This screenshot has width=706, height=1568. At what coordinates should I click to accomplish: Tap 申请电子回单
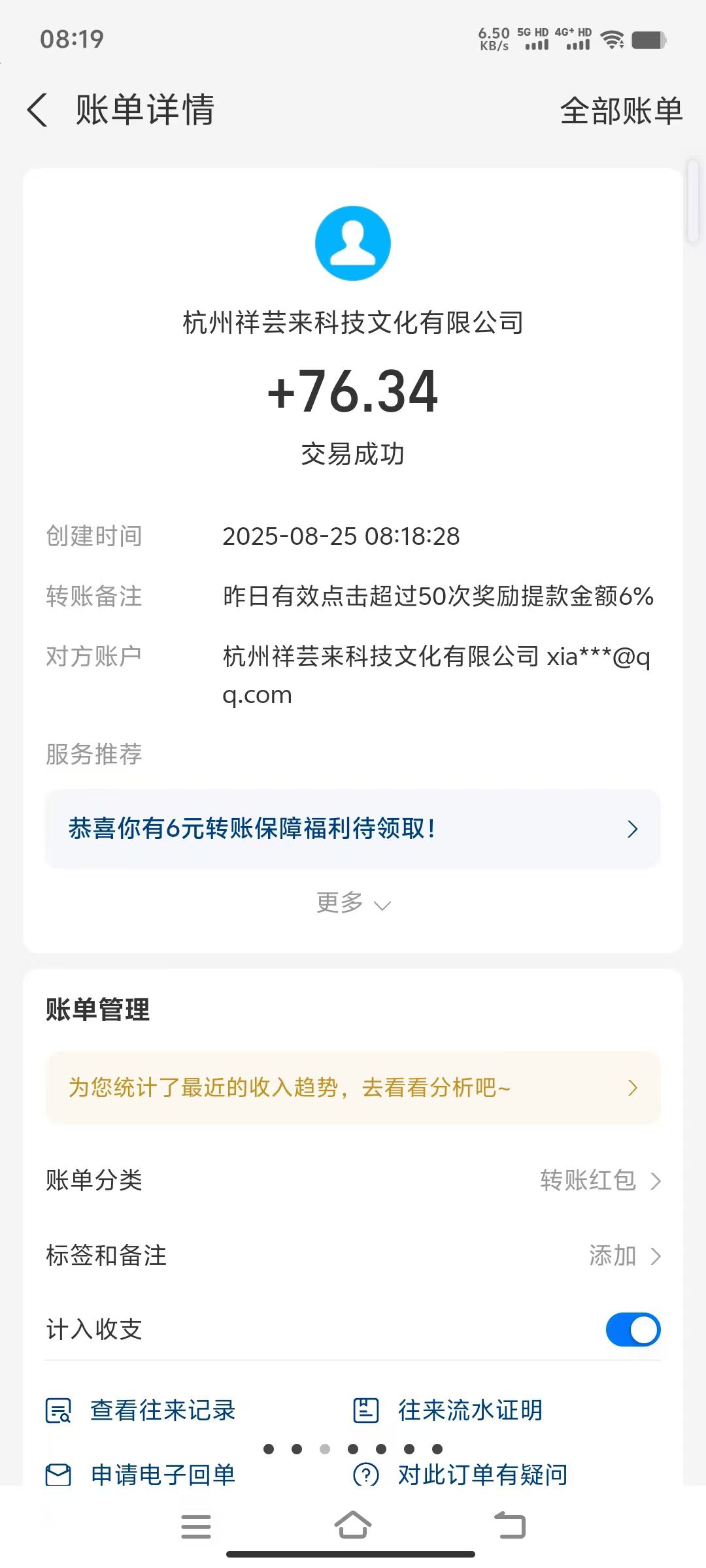pyautogui.click(x=141, y=1475)
